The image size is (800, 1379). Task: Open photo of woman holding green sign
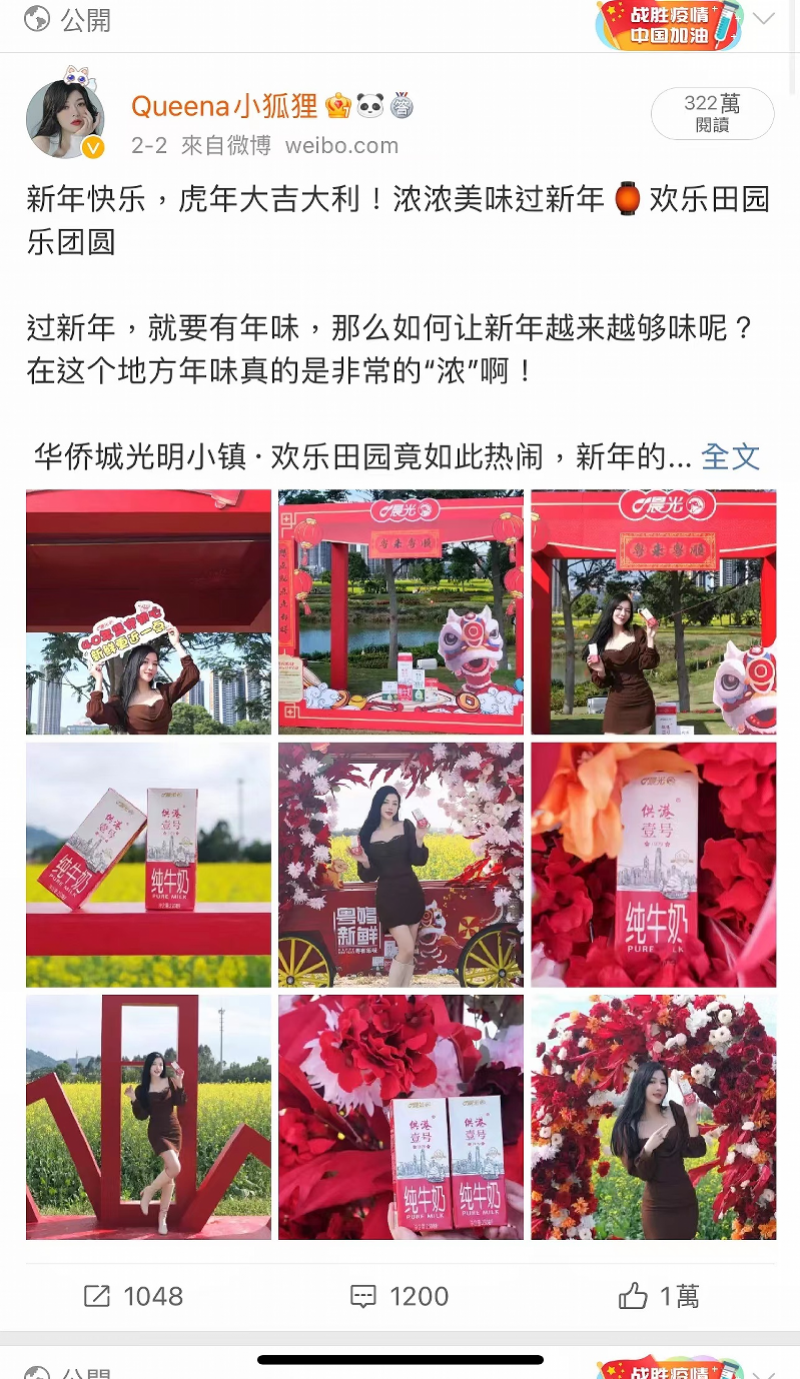click(x=148, y=612)
